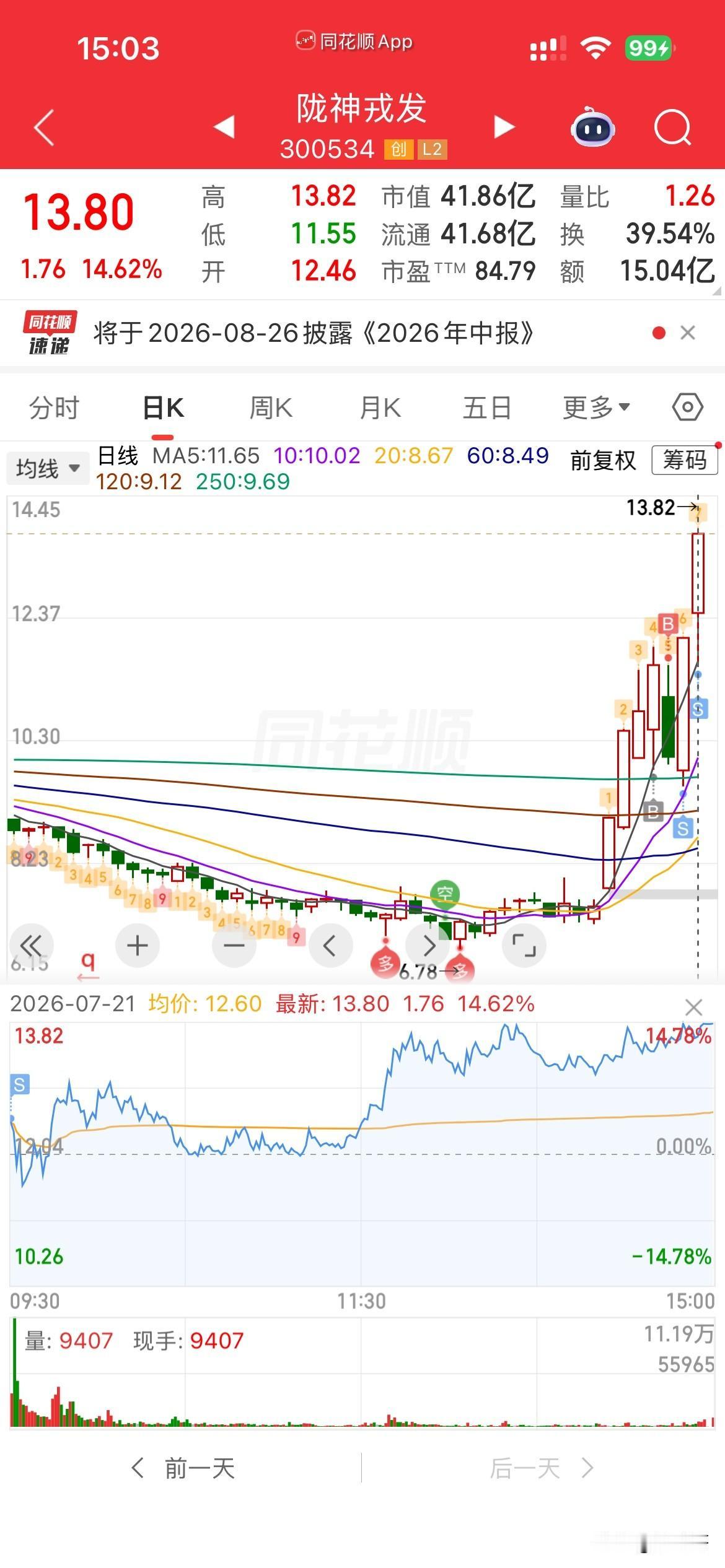Viewport: 725px width, 1568px height.
Task: Switch to the 五日 tab
Action: pyautogui.click(x=487, y=408)
